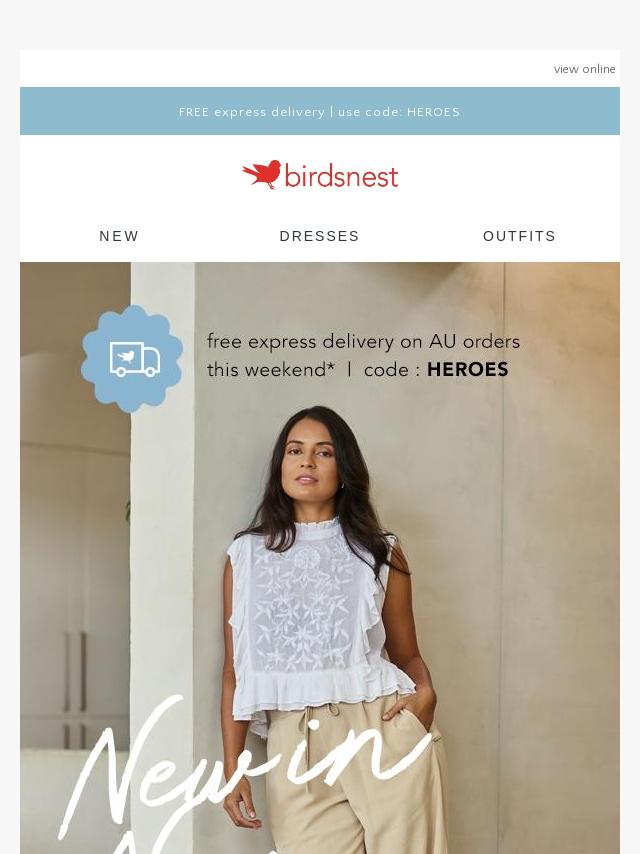Go to the NEW section
The height and width of the screenshot is (854, 640).
tap(119, 236)
